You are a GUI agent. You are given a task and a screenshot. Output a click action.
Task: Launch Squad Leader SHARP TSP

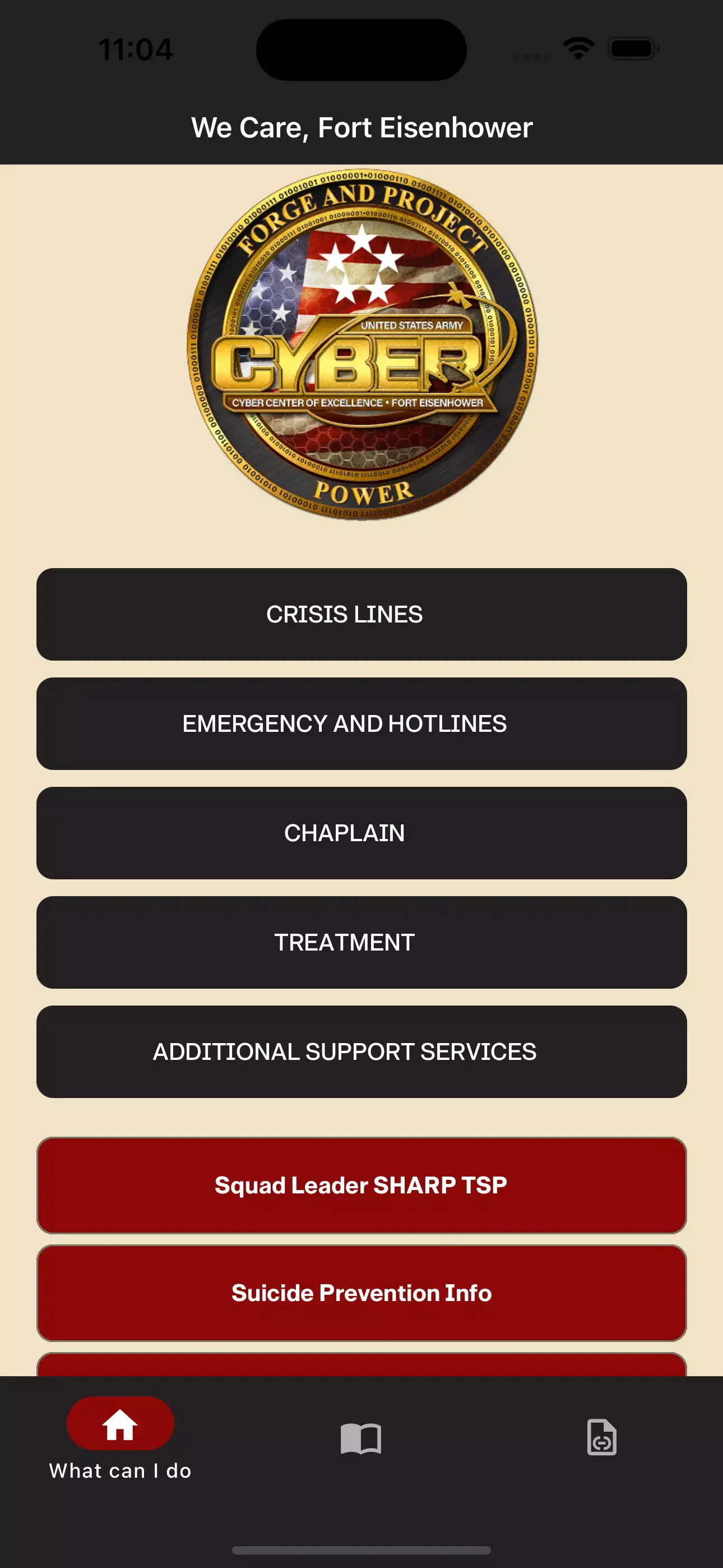(361, 1186)
